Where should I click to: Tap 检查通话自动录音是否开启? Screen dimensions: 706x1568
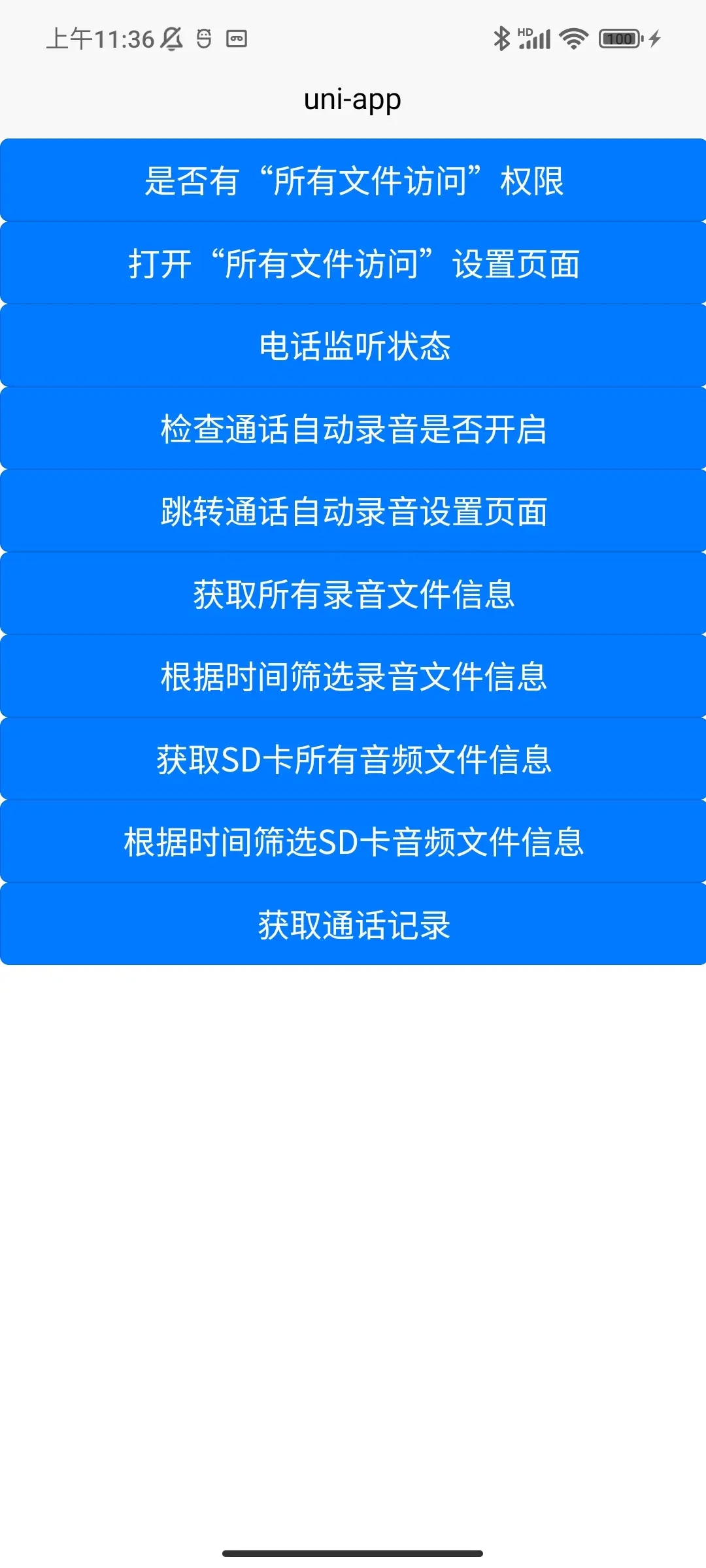tap(353, 429)
